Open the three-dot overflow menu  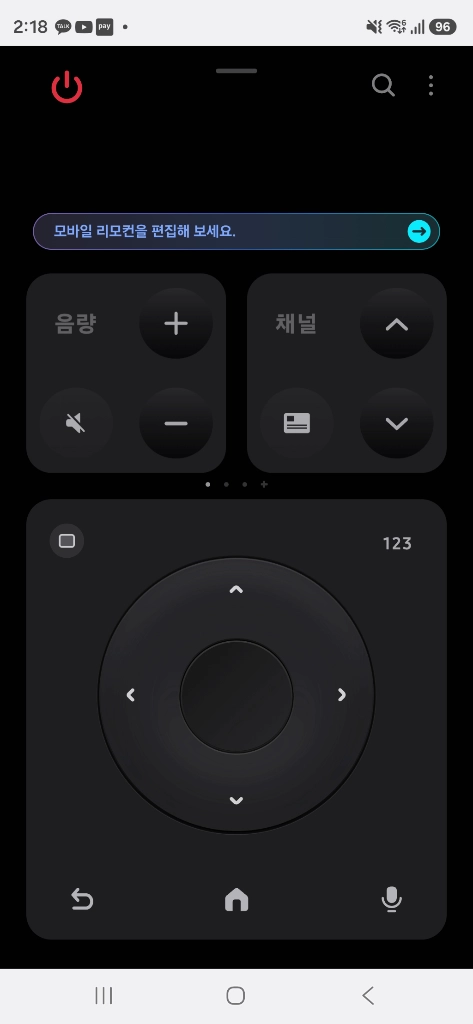[x=431, y=86]
